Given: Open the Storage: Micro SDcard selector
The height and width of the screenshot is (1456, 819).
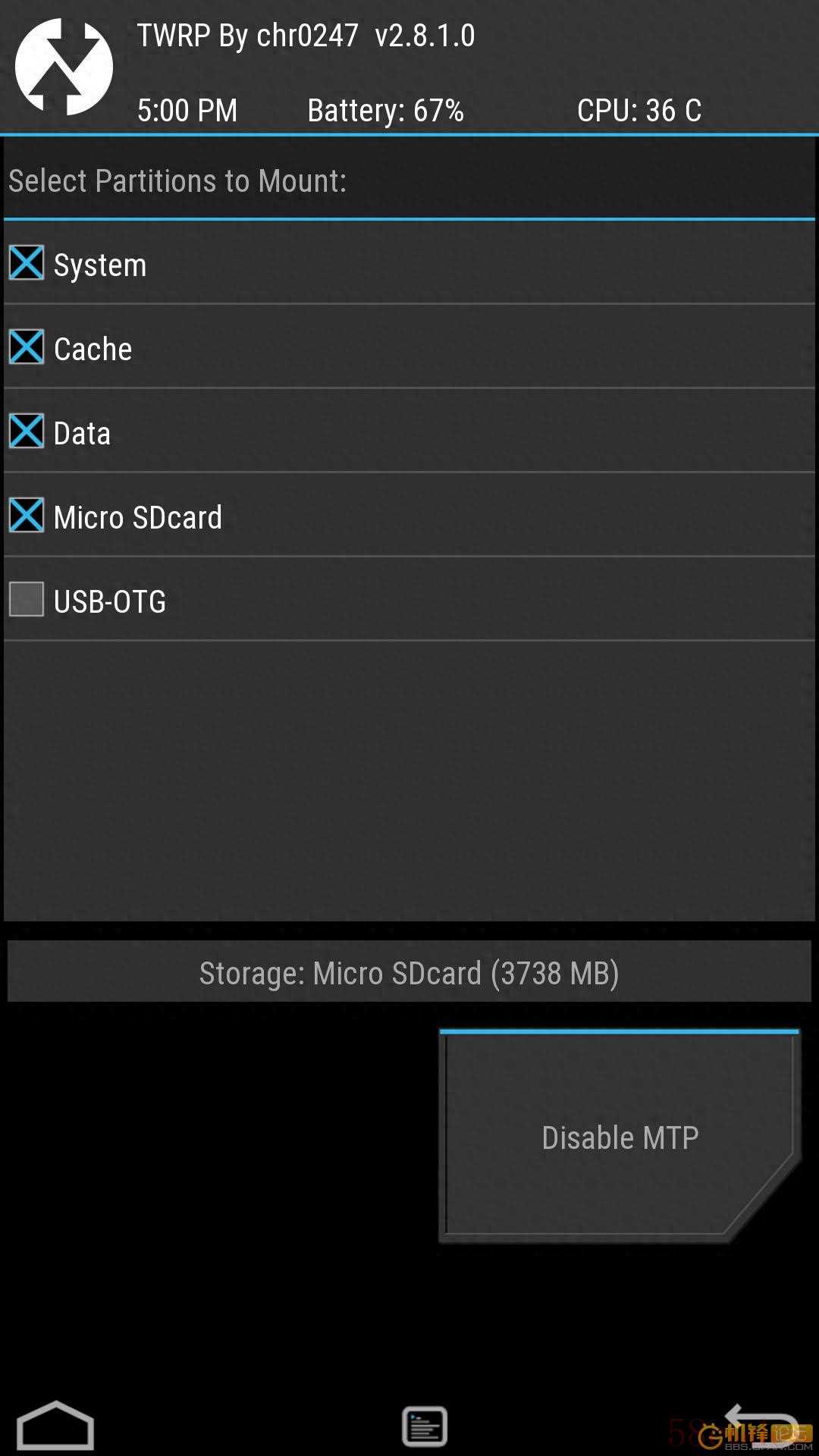Looking at the screenshot, I should tap(409, 972).
